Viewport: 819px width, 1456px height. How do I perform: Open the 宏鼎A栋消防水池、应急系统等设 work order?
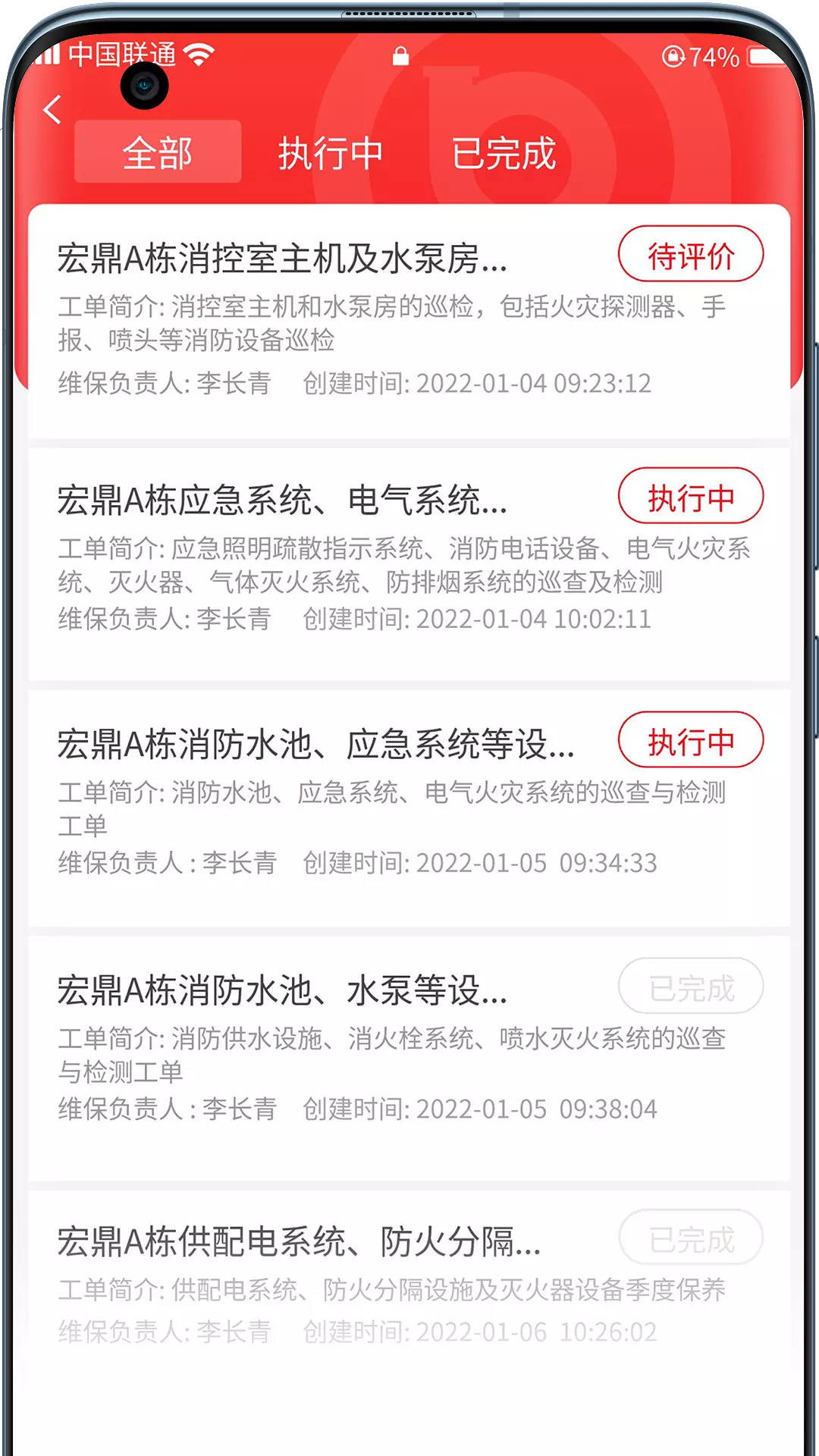[x=409, y=808]
